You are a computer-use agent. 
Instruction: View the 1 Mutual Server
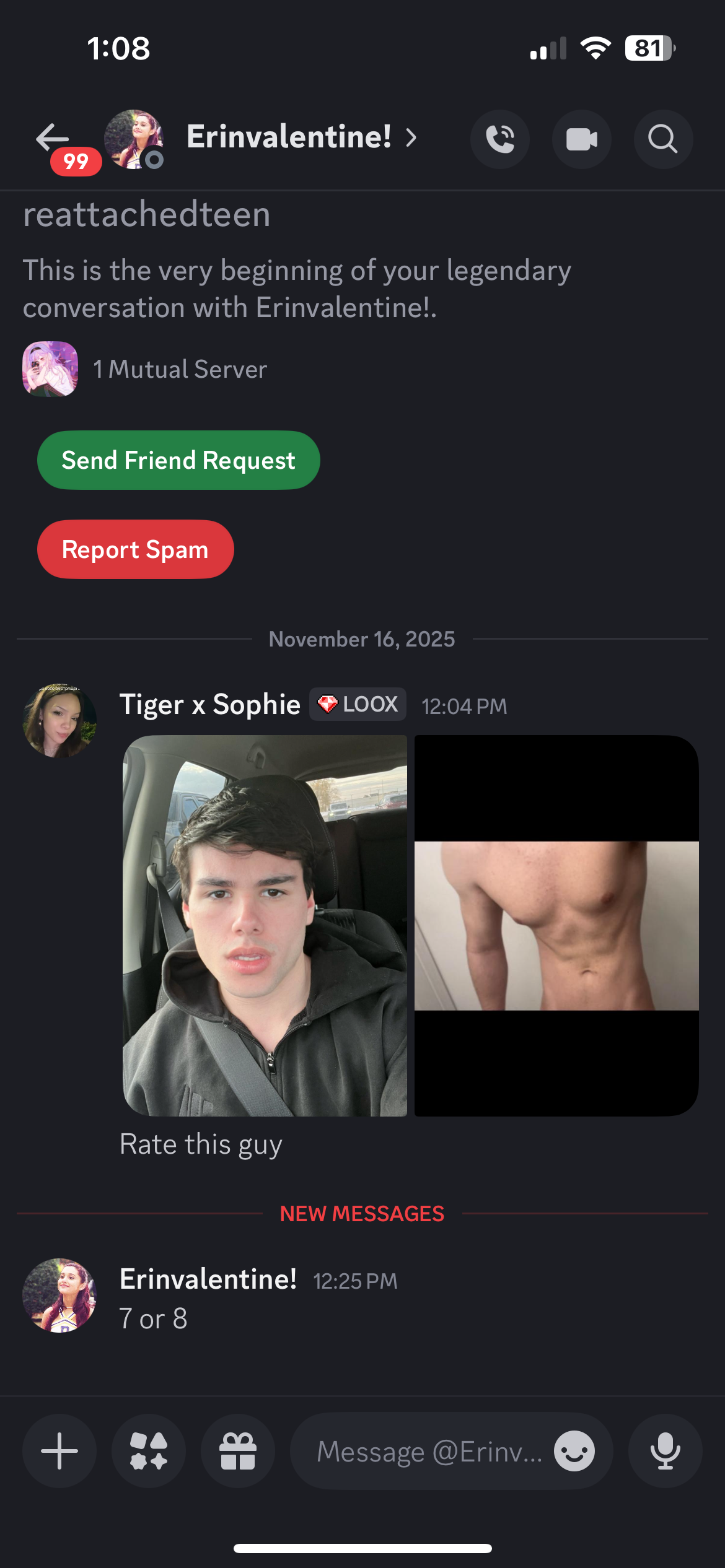click(x=180, y=369)
